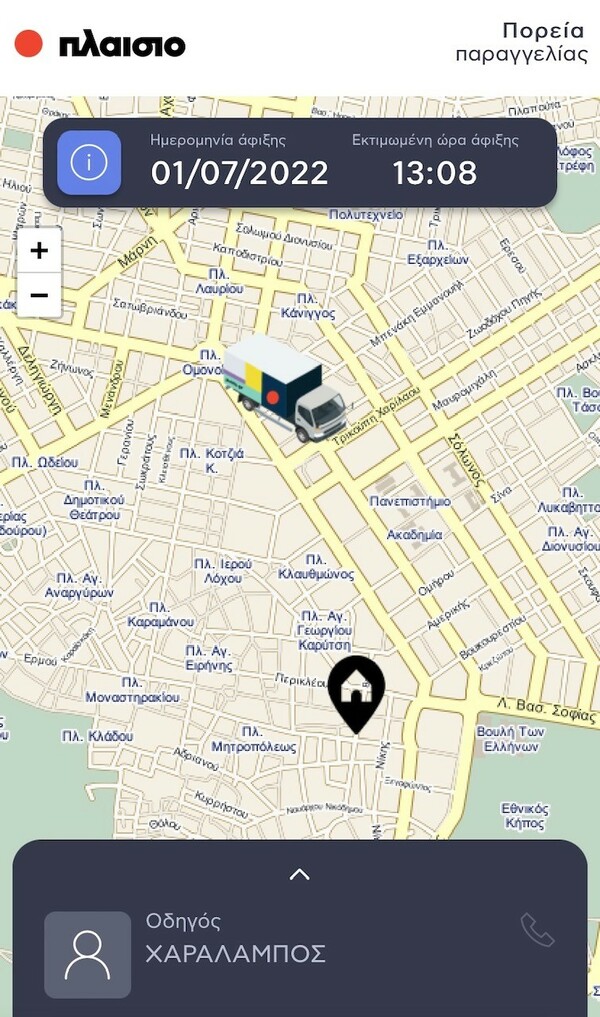This screenshot has height=1017, width=600.
Task: Select the home destination pin
Action: click(x=356, y=692)
